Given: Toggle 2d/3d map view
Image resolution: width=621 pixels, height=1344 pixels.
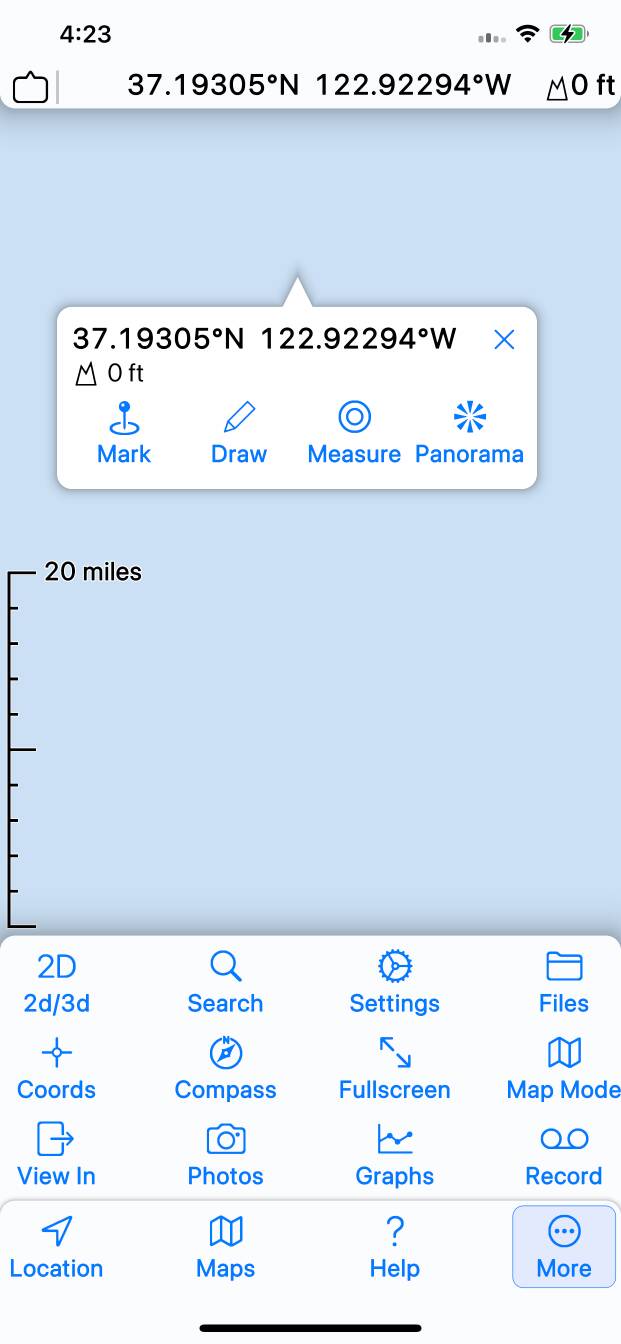Looking at the screenshot, I should coord(57,983).
